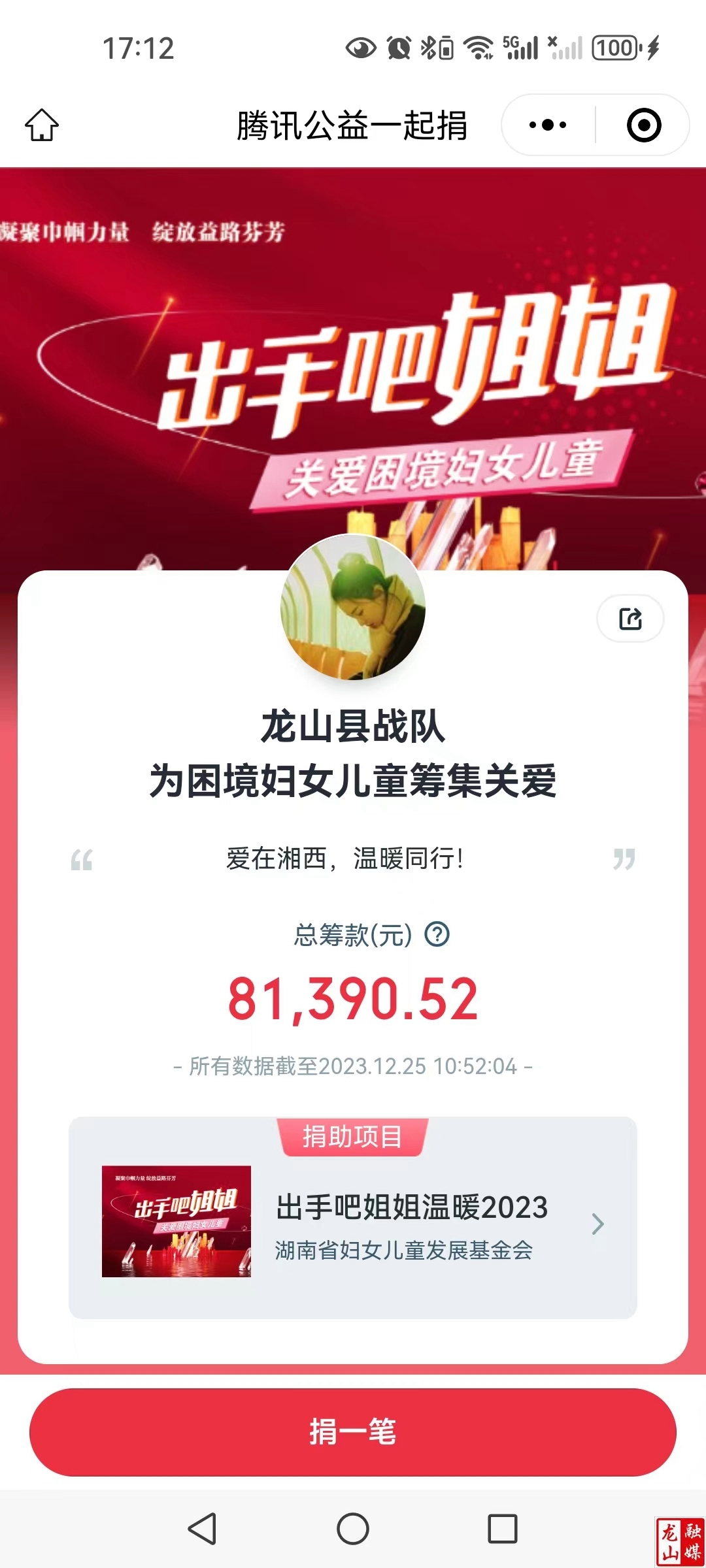Image resolution: width=706 pixels, height=1568 pixels.
Task: Open the 出手吧姐姐温暖2023 project card
Action: (353, 1220)
